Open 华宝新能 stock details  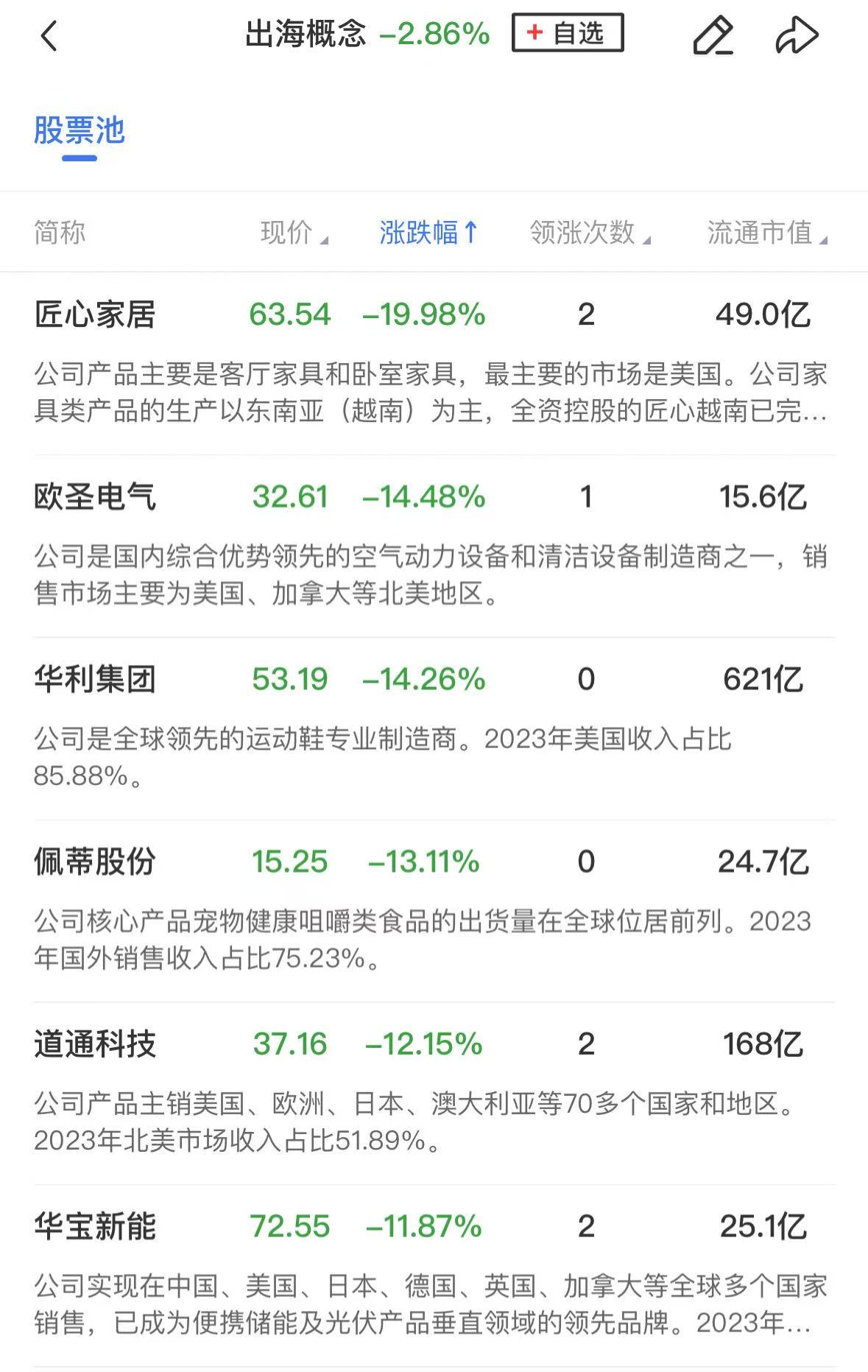[x=95, y=1226]
